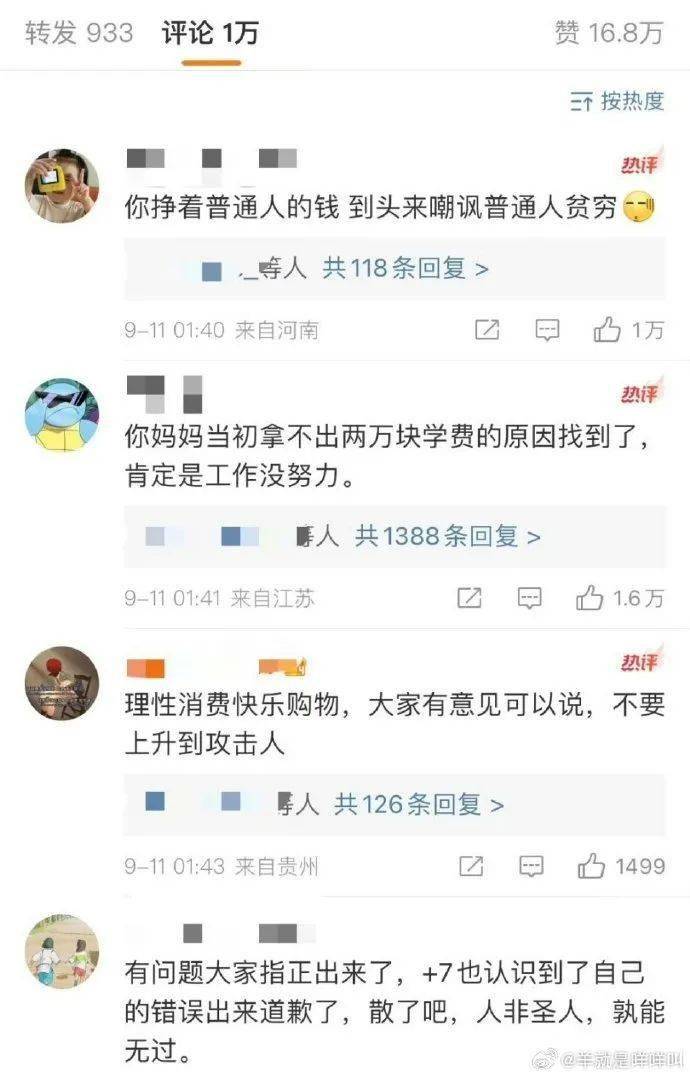Reply to the comment from 河南
The width and height of the screenshot is (690, 1076).
[x=547, y=330]
